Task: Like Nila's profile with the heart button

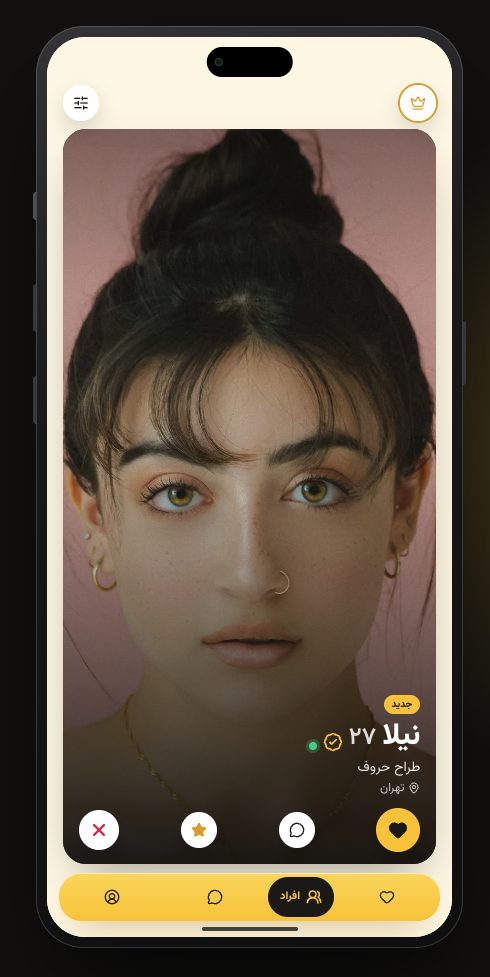Action: pyautogui.click(x=398, y=830)
